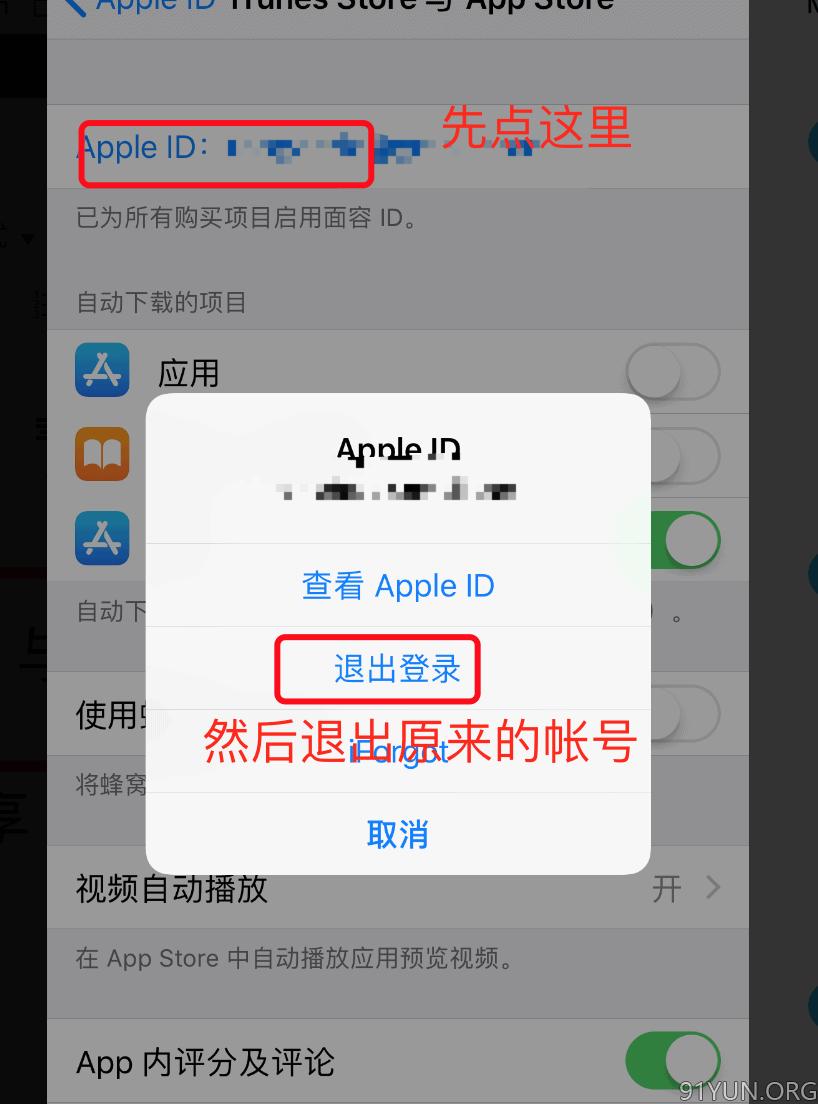
Task: Tap 退出登录 to sign out
Action: (x=398, y=669)
